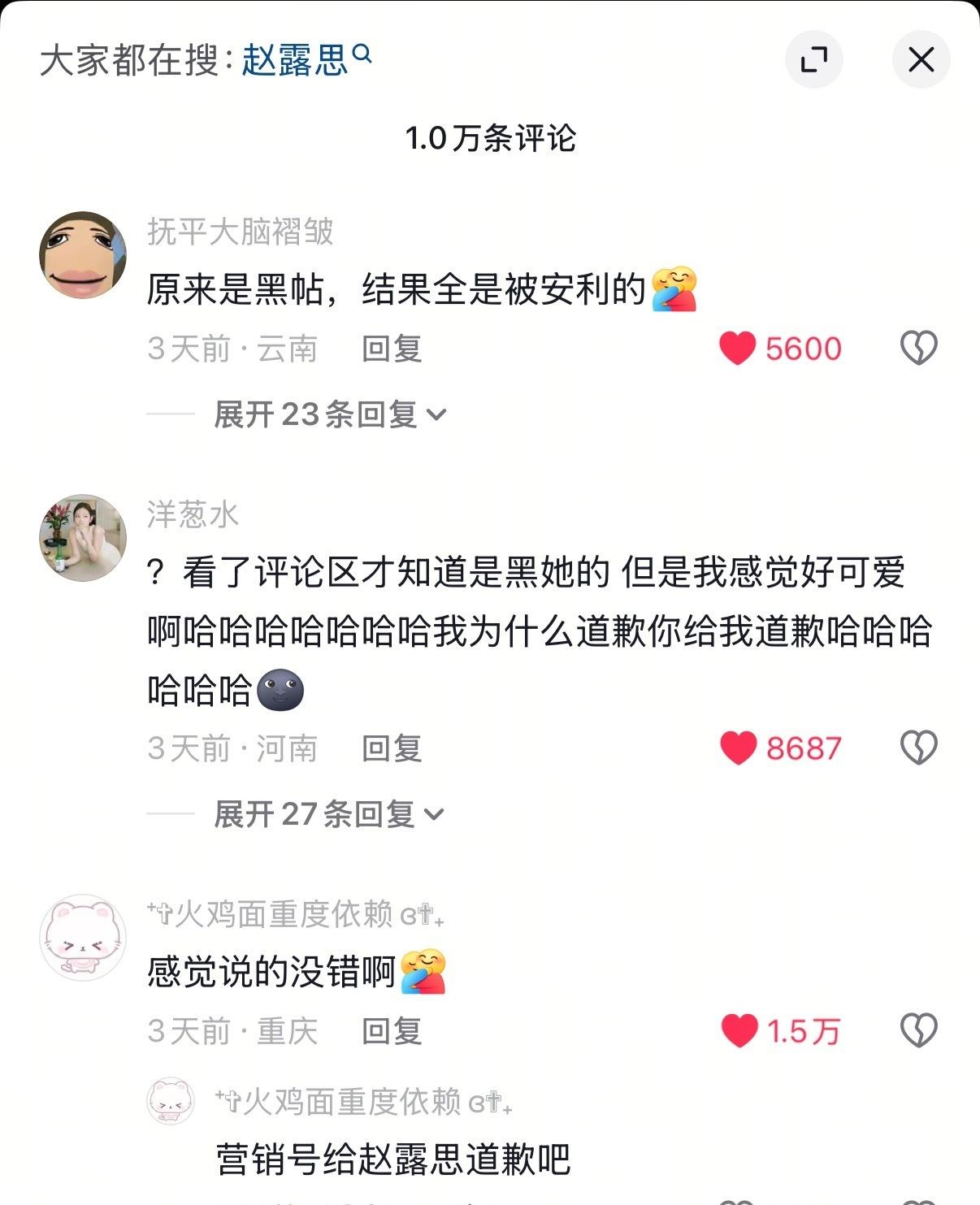Dislike 洋葱水's comment
This screenshot has height=1205, width=980.
(918, 748)
